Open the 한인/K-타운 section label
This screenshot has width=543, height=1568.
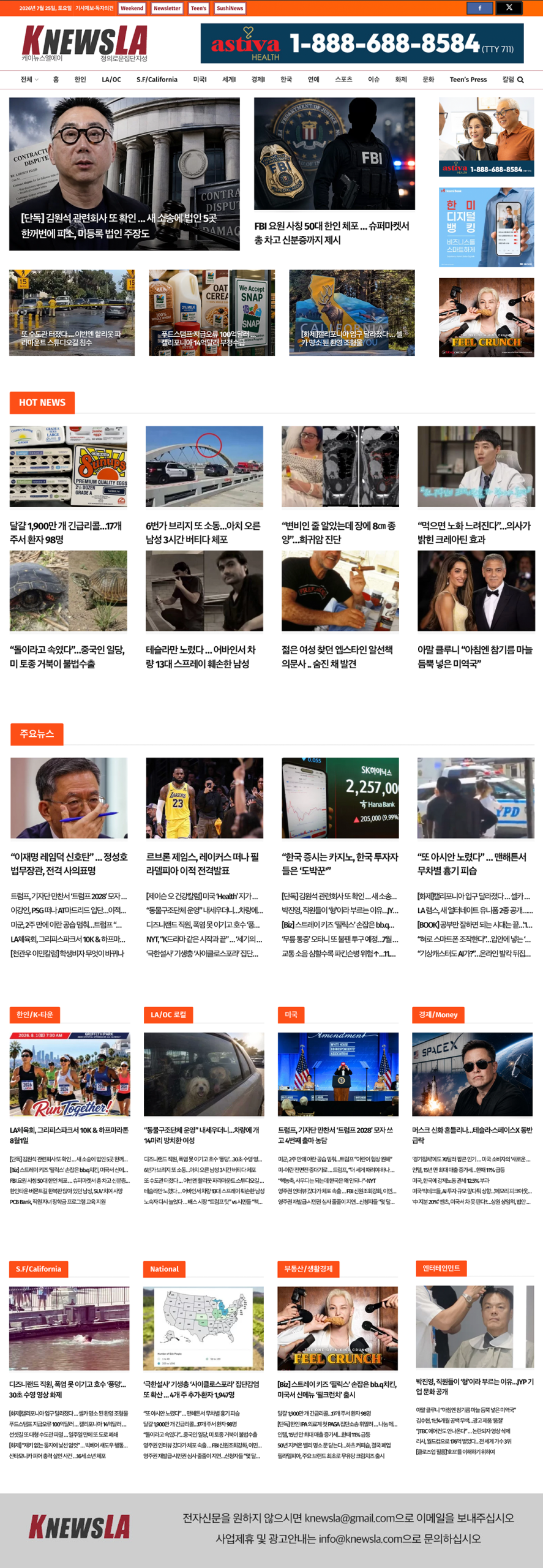click(35, 1014)
